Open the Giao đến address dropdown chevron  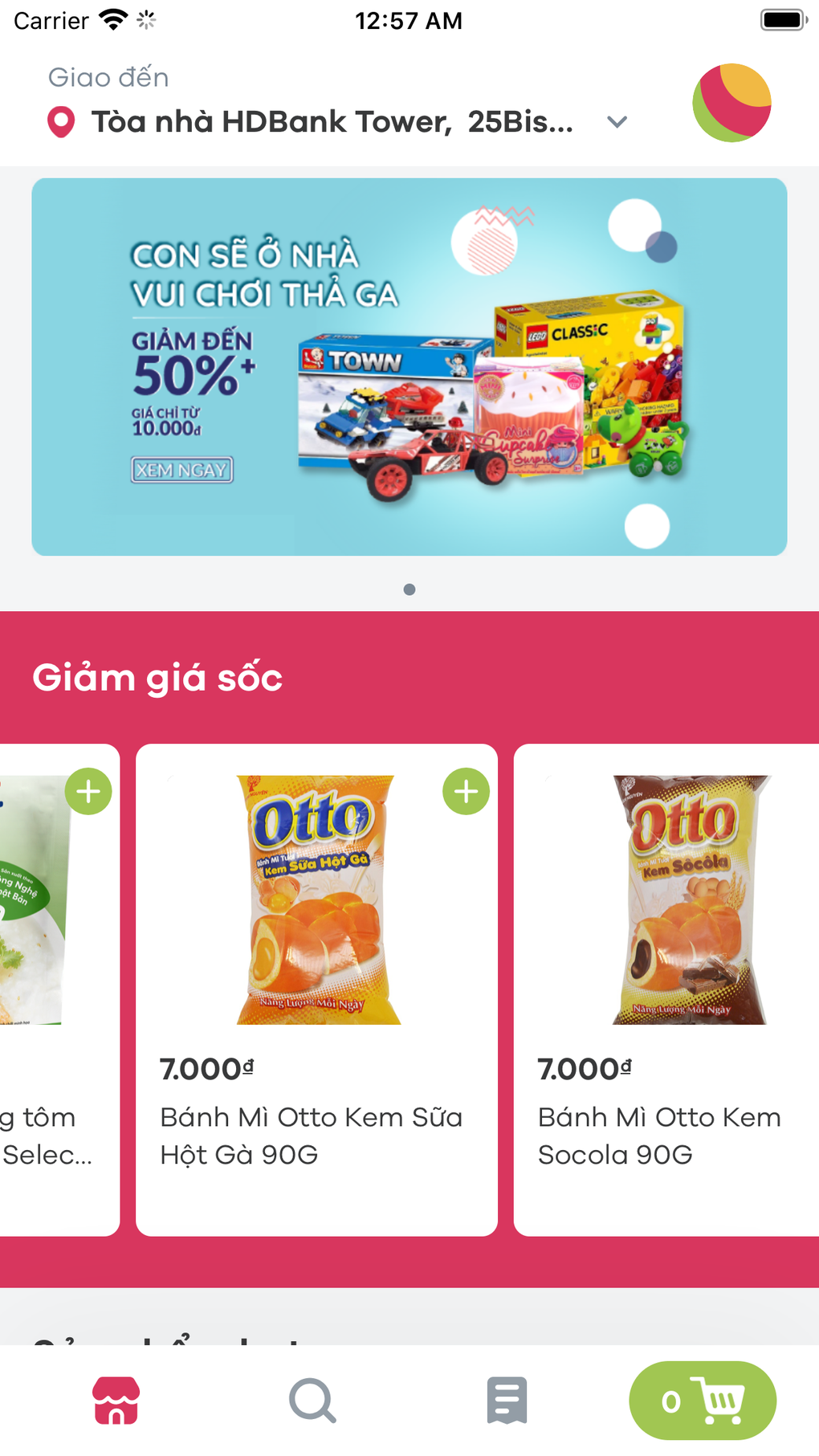point(616,122)
